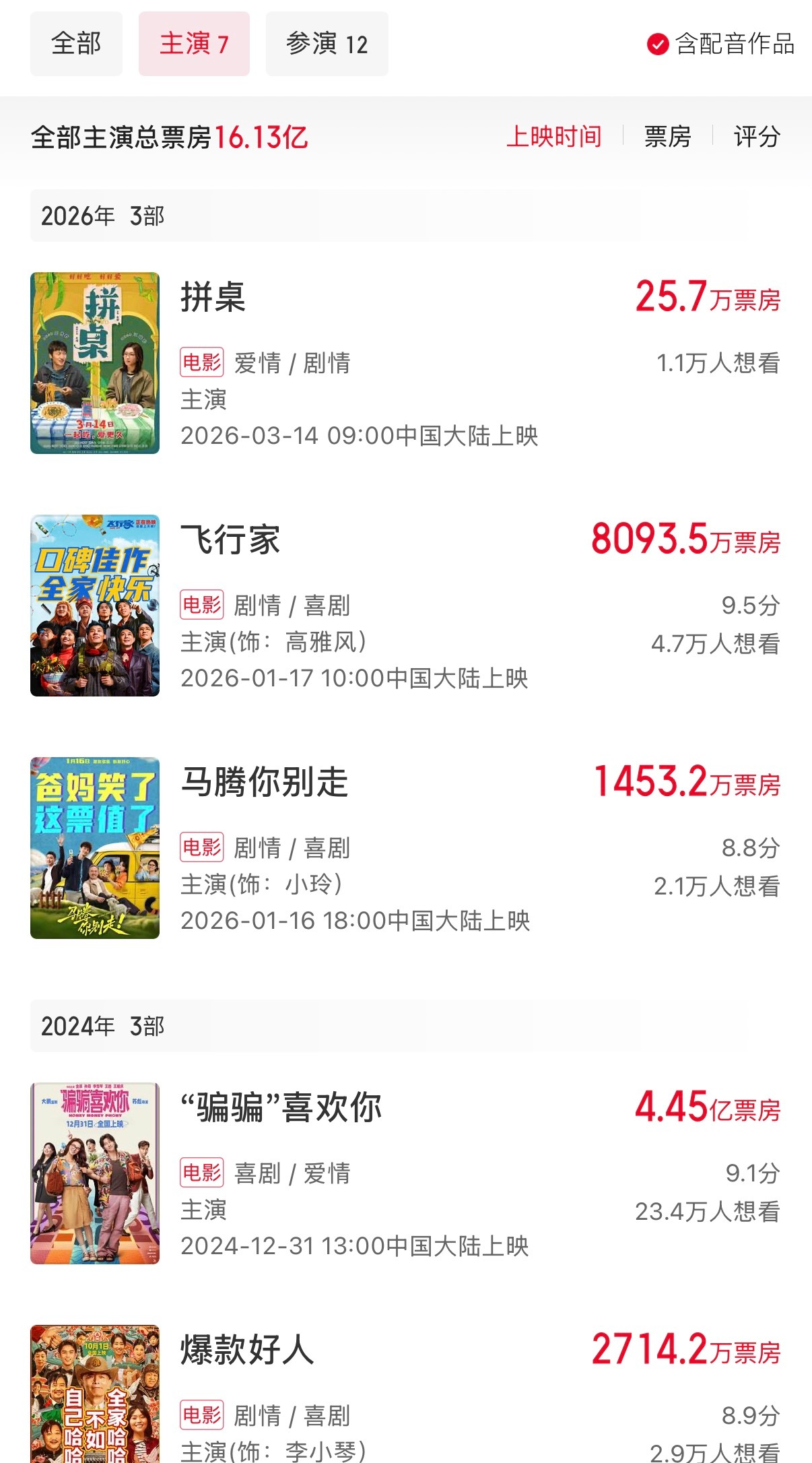The width and height of the screenshot is (812, 1463).
Task: View the 爆款好人 movie entry
Action: coord(247,1350)
